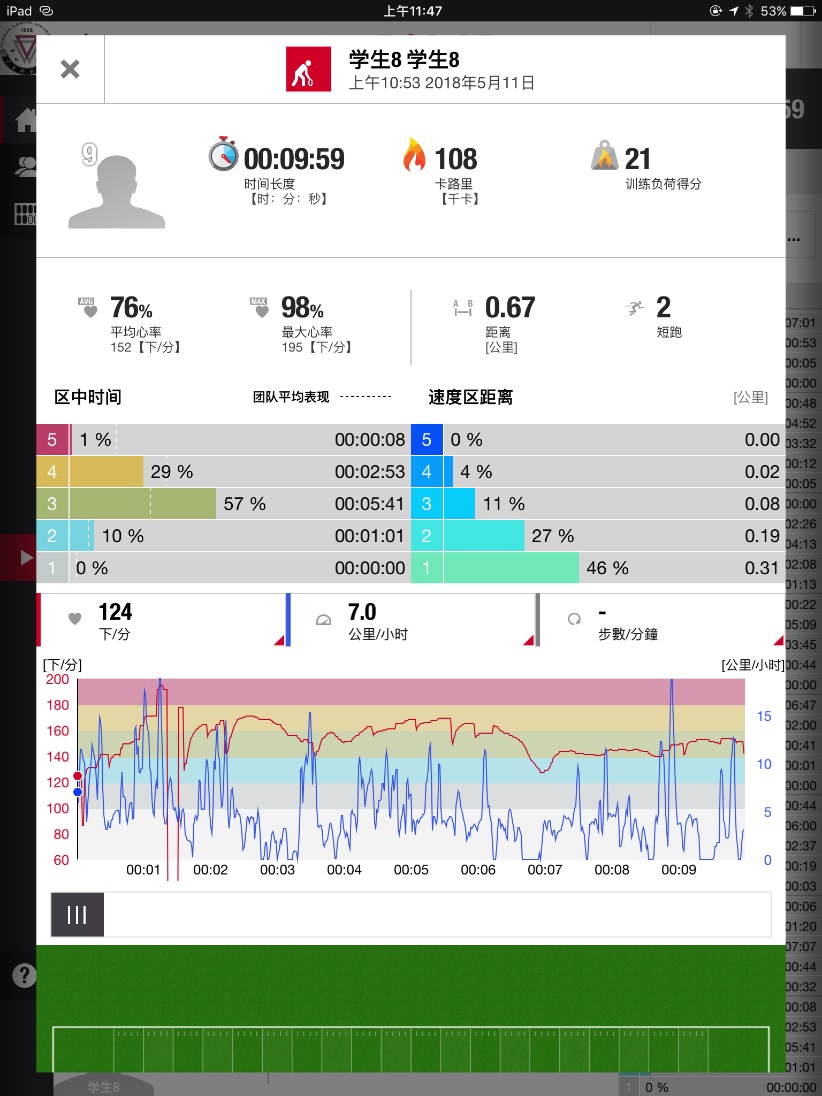Open the speed 公里/小时 graph selector
The width and height of the screenshot is (822, 1096).
(x=410, y=620)
